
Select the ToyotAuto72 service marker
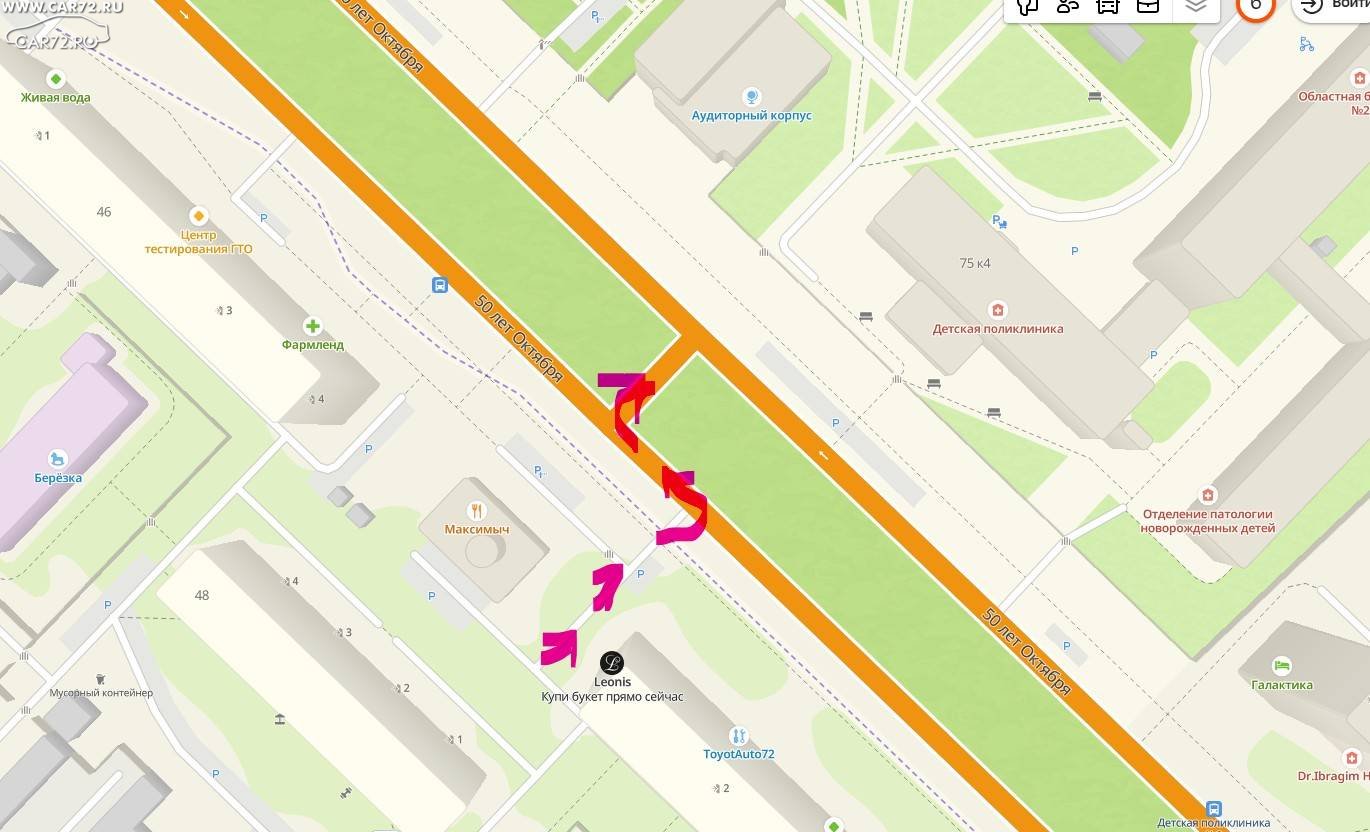(738, 736)
